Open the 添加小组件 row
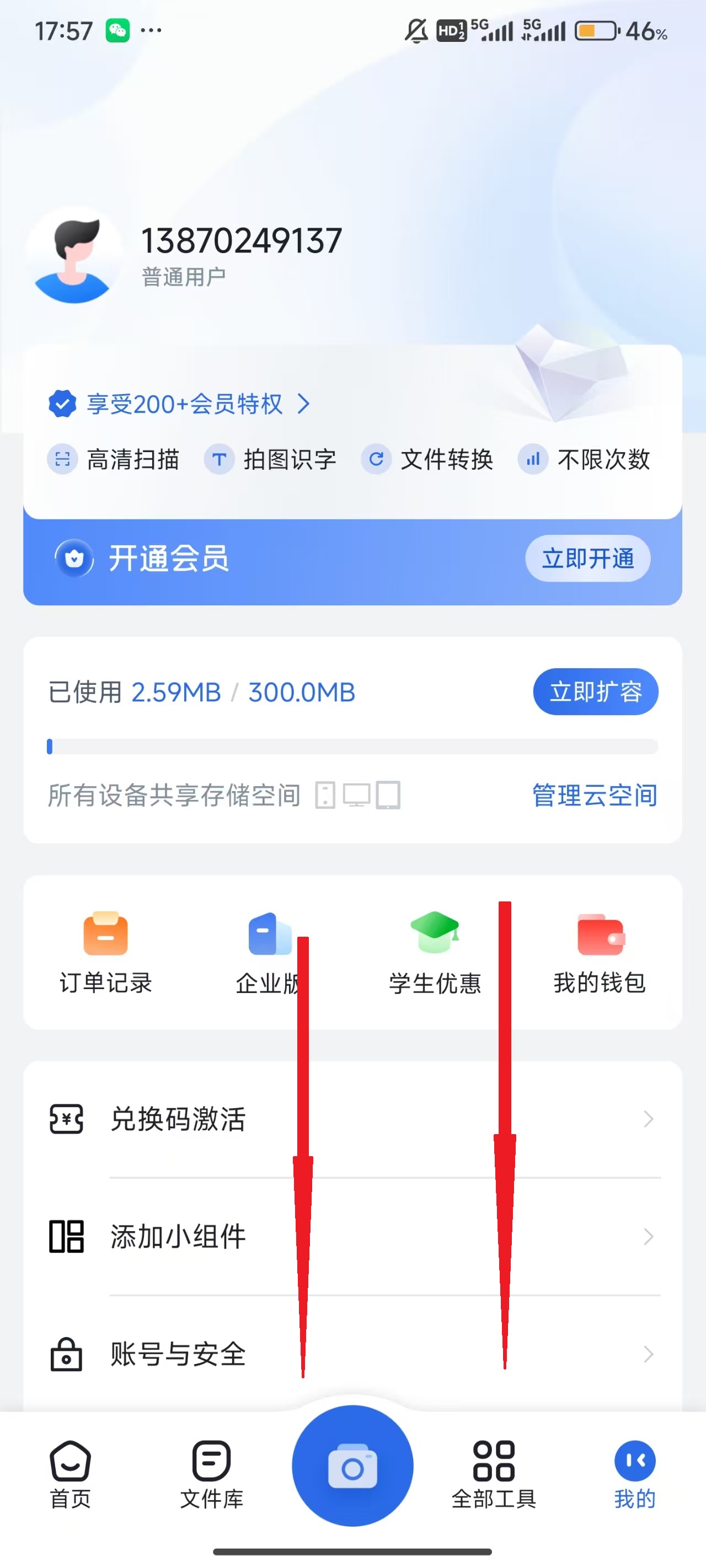 (352, 1237)
